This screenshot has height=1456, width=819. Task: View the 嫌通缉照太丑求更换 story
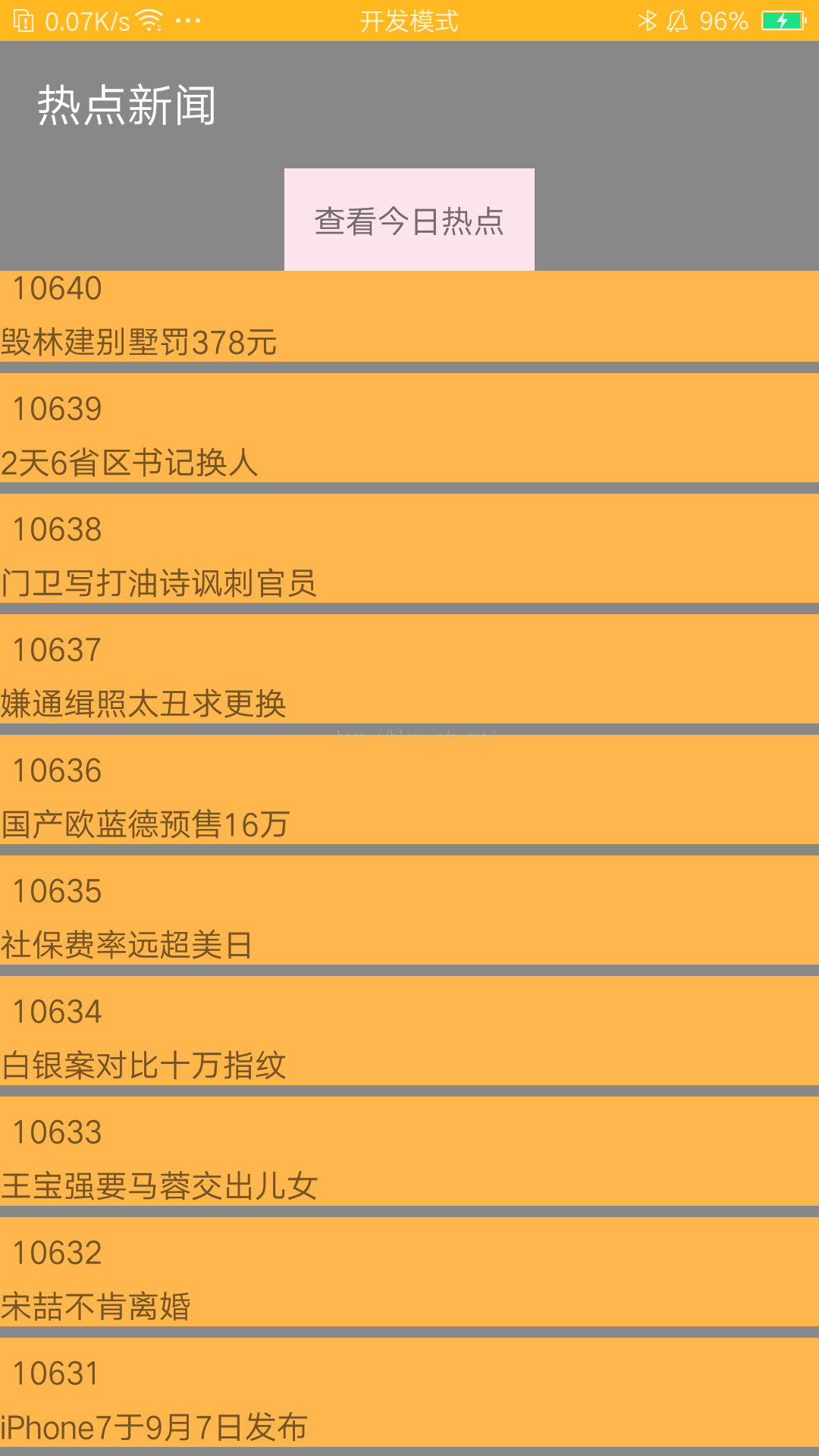click(x=409, y=677)
